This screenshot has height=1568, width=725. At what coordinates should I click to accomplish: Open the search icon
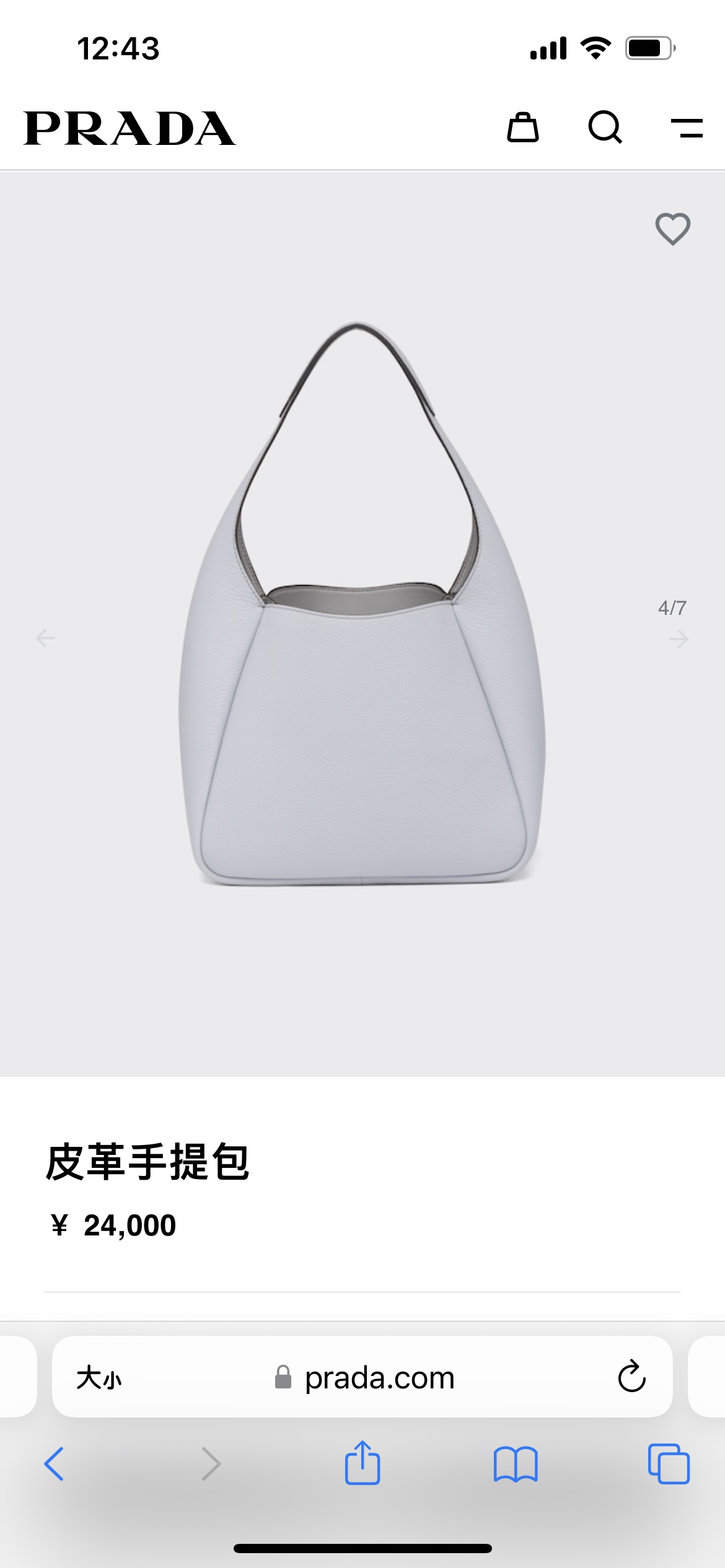(605, 128)
